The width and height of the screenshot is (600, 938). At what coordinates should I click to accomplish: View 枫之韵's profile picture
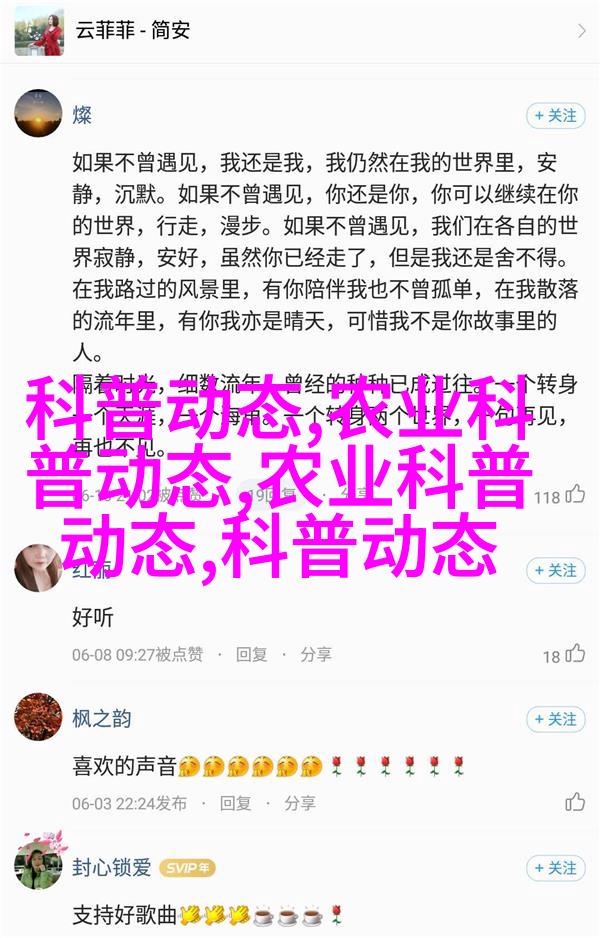pos(38,716)
